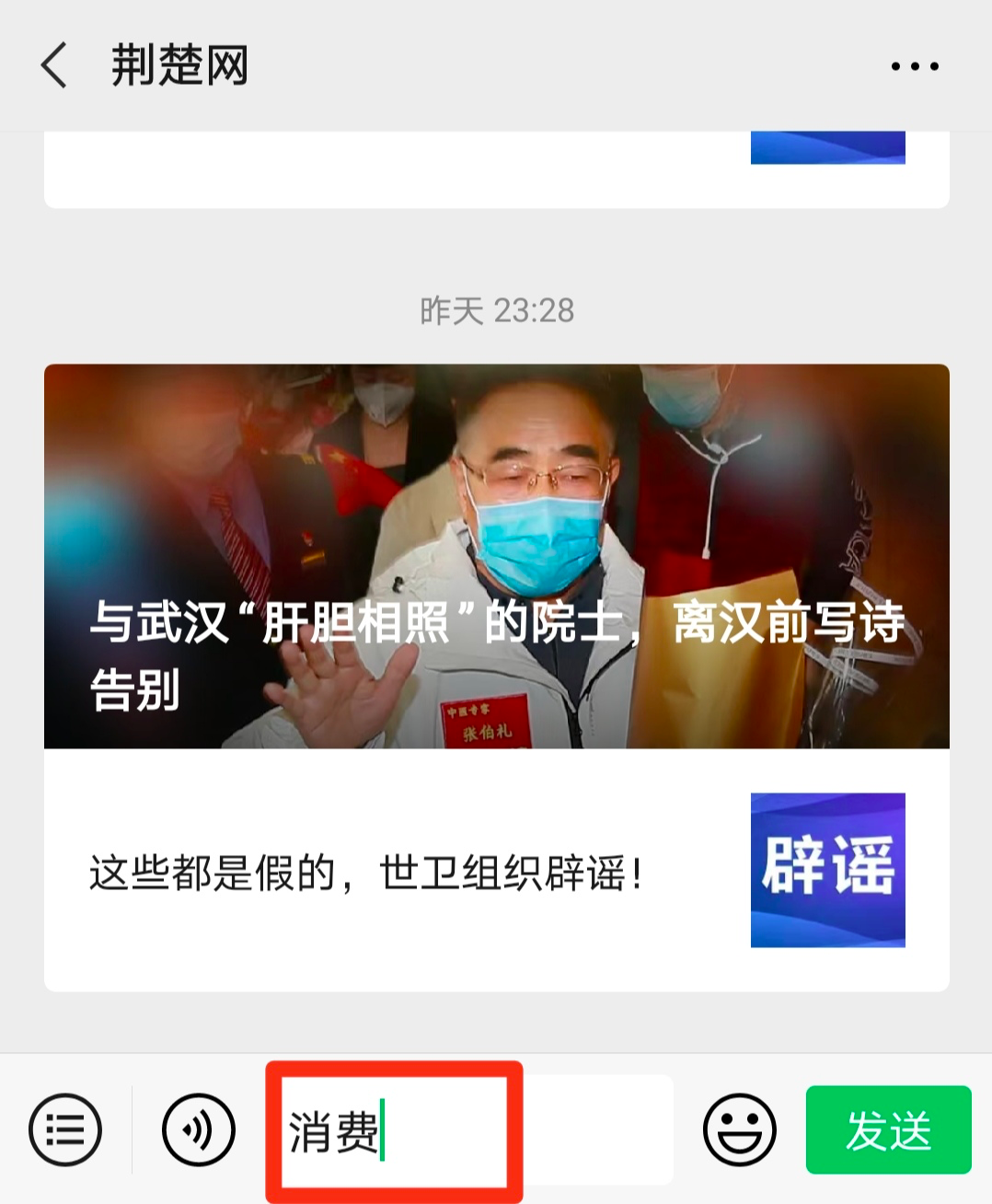The height and width of the screenshot is (1204, 992).
Task: Open the three-dot overflow menu
Action: point(914,66)
